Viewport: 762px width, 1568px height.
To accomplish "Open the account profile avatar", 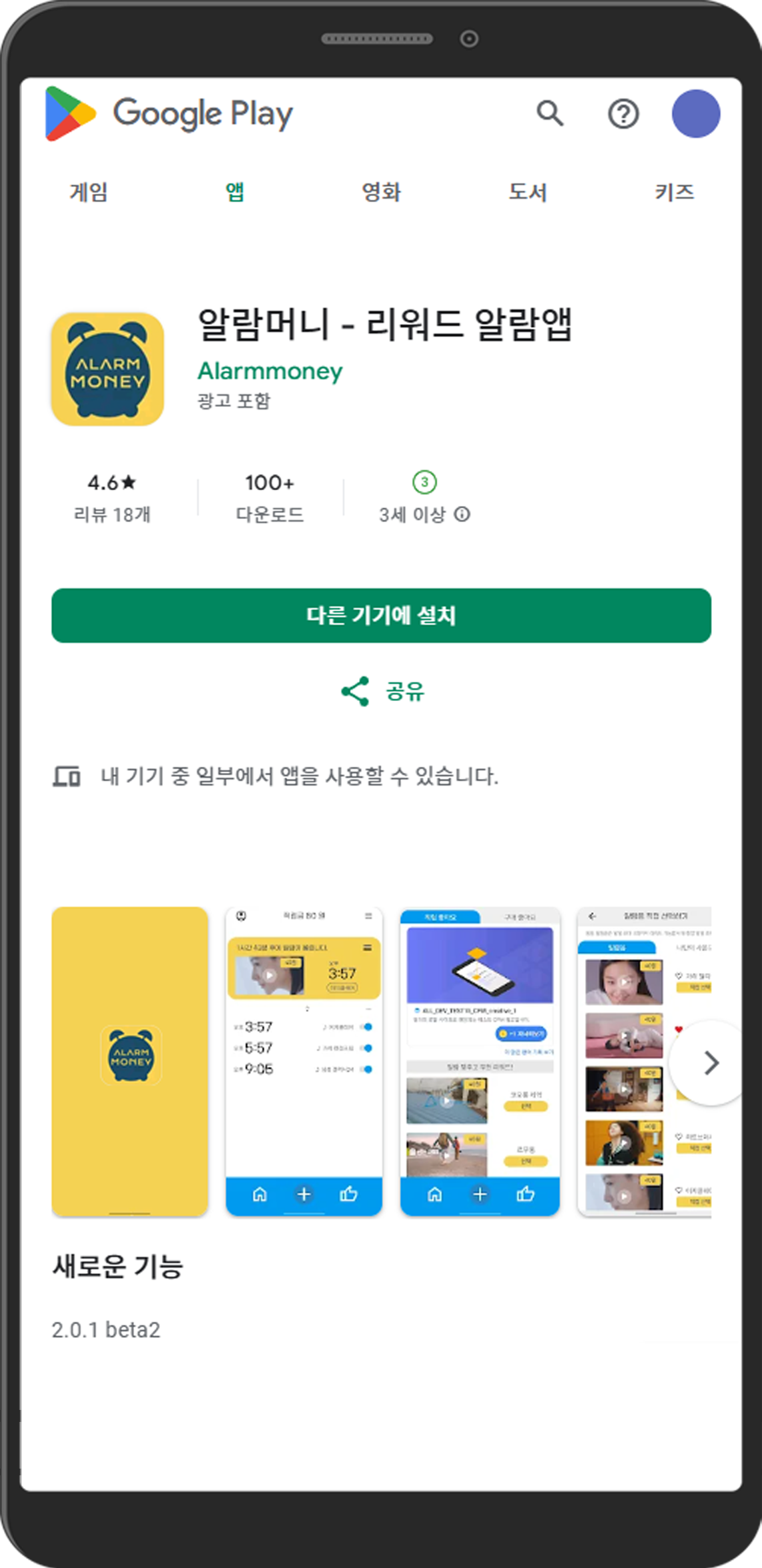I will [695, 114].
